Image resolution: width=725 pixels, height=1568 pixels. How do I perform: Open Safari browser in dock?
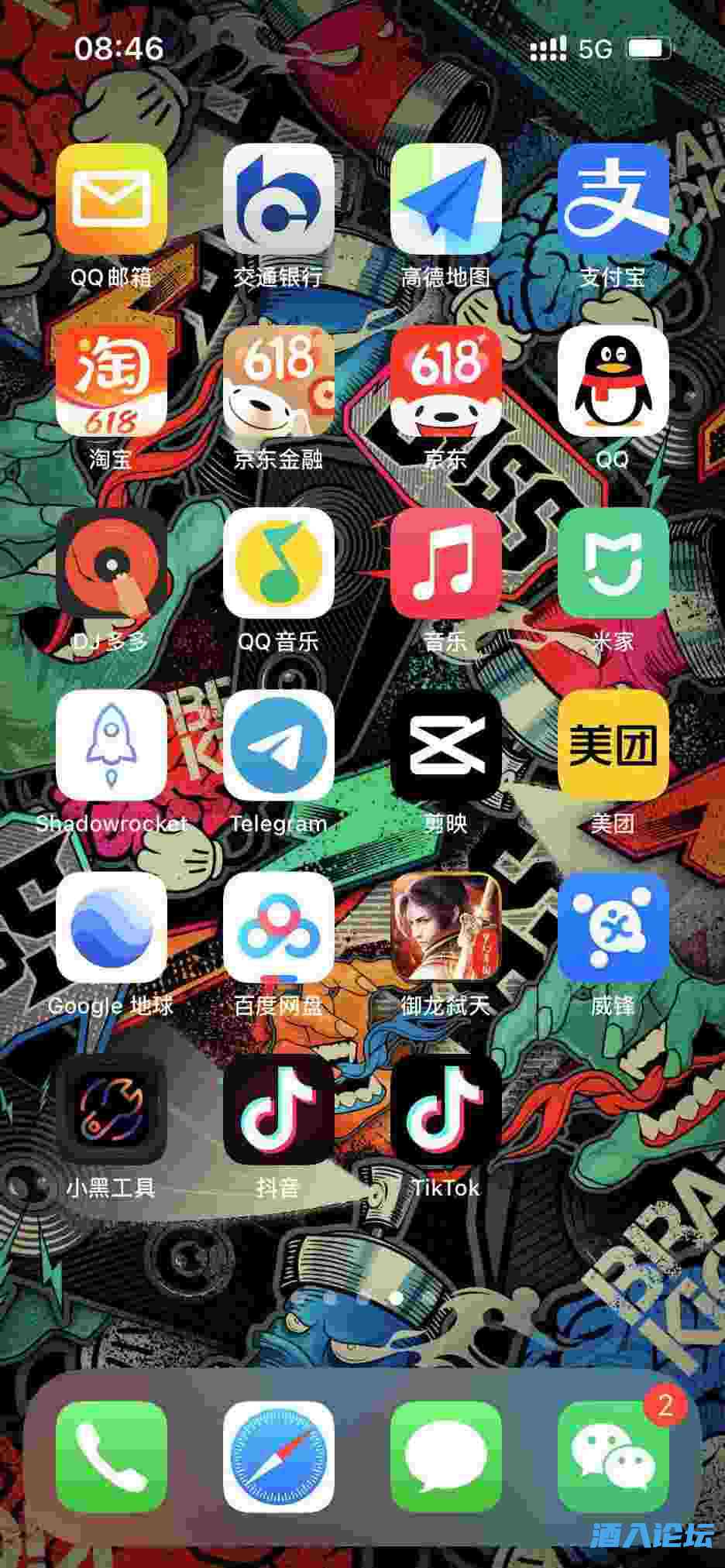pos(278,1456)
